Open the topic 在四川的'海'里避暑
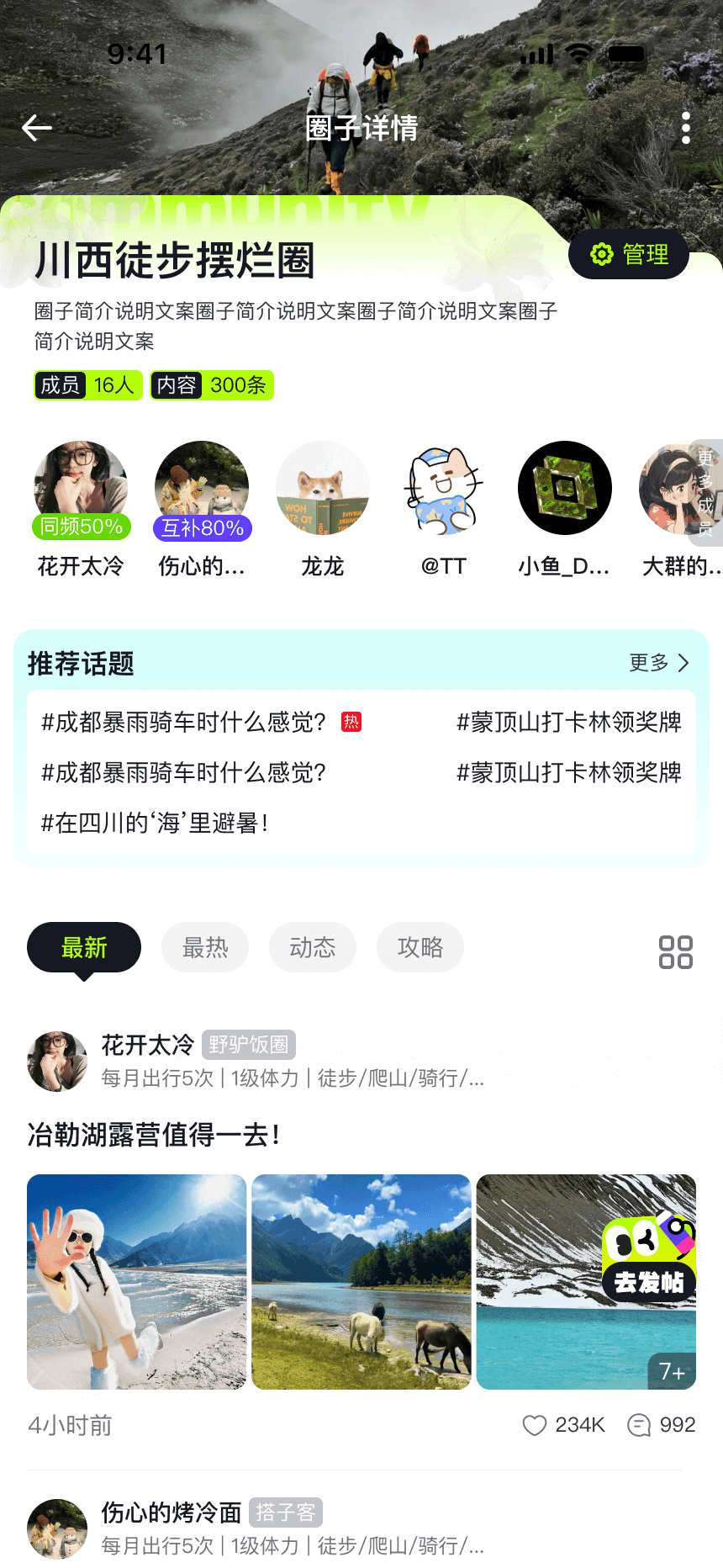This screenshot has height=1568, width=723. coord(155,824)
